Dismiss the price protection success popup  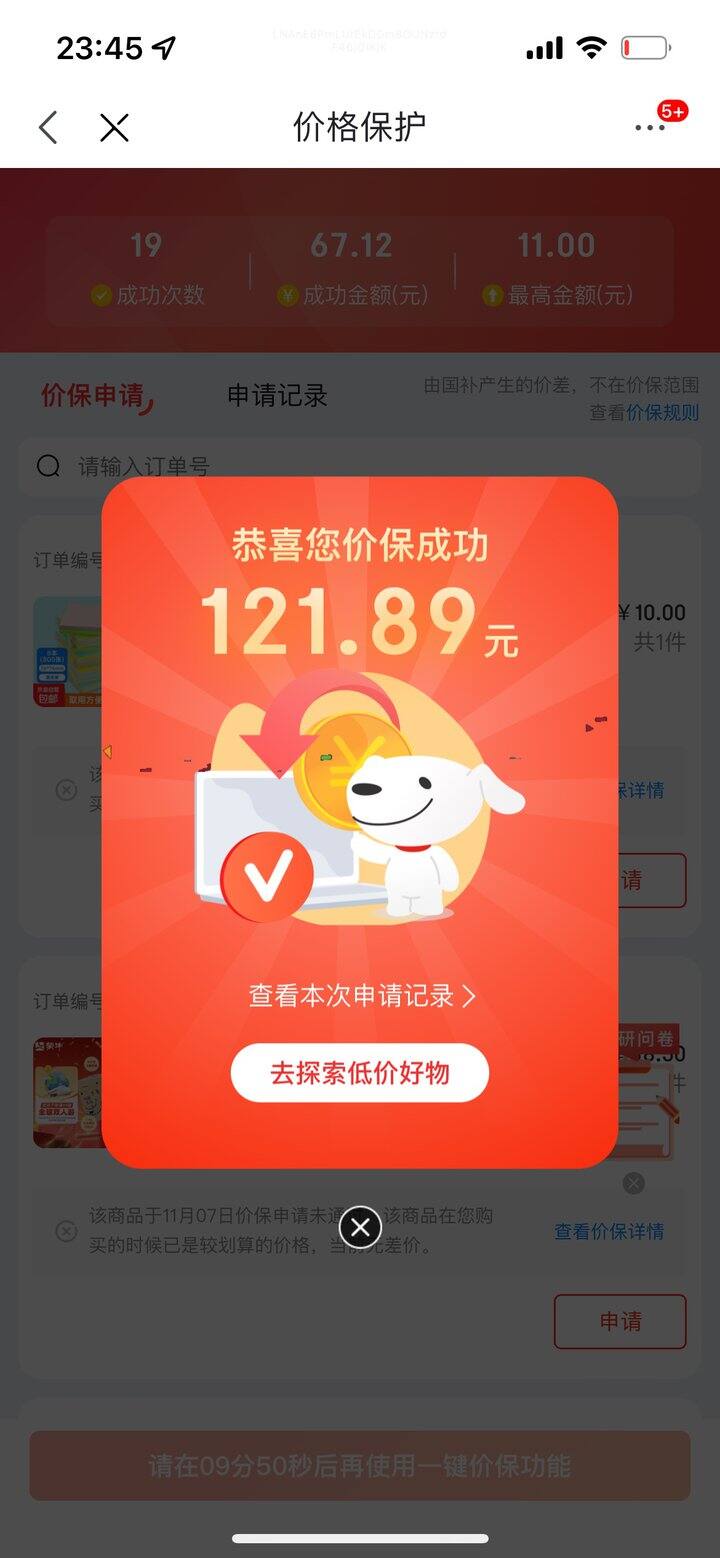(360, 1227)
